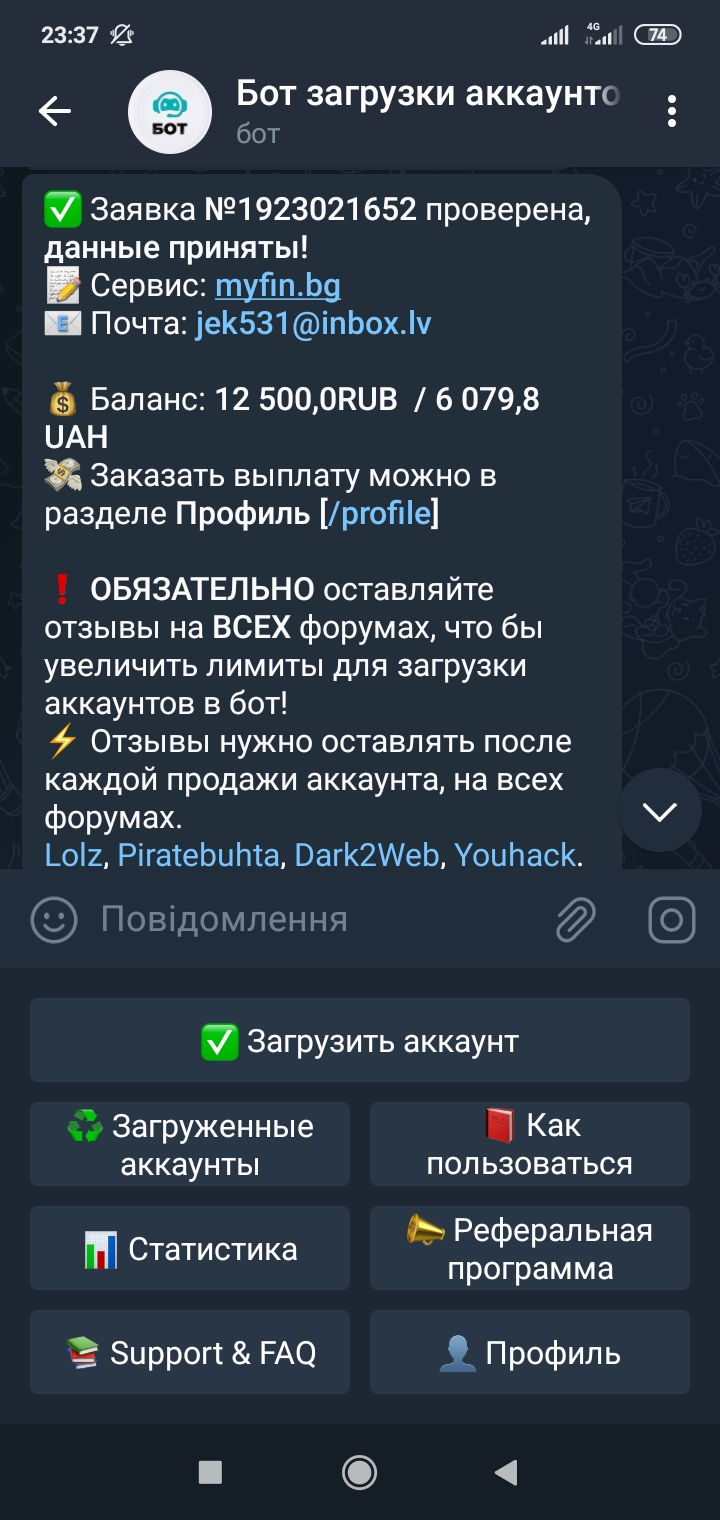Open the camera icon in message bar

671,920
